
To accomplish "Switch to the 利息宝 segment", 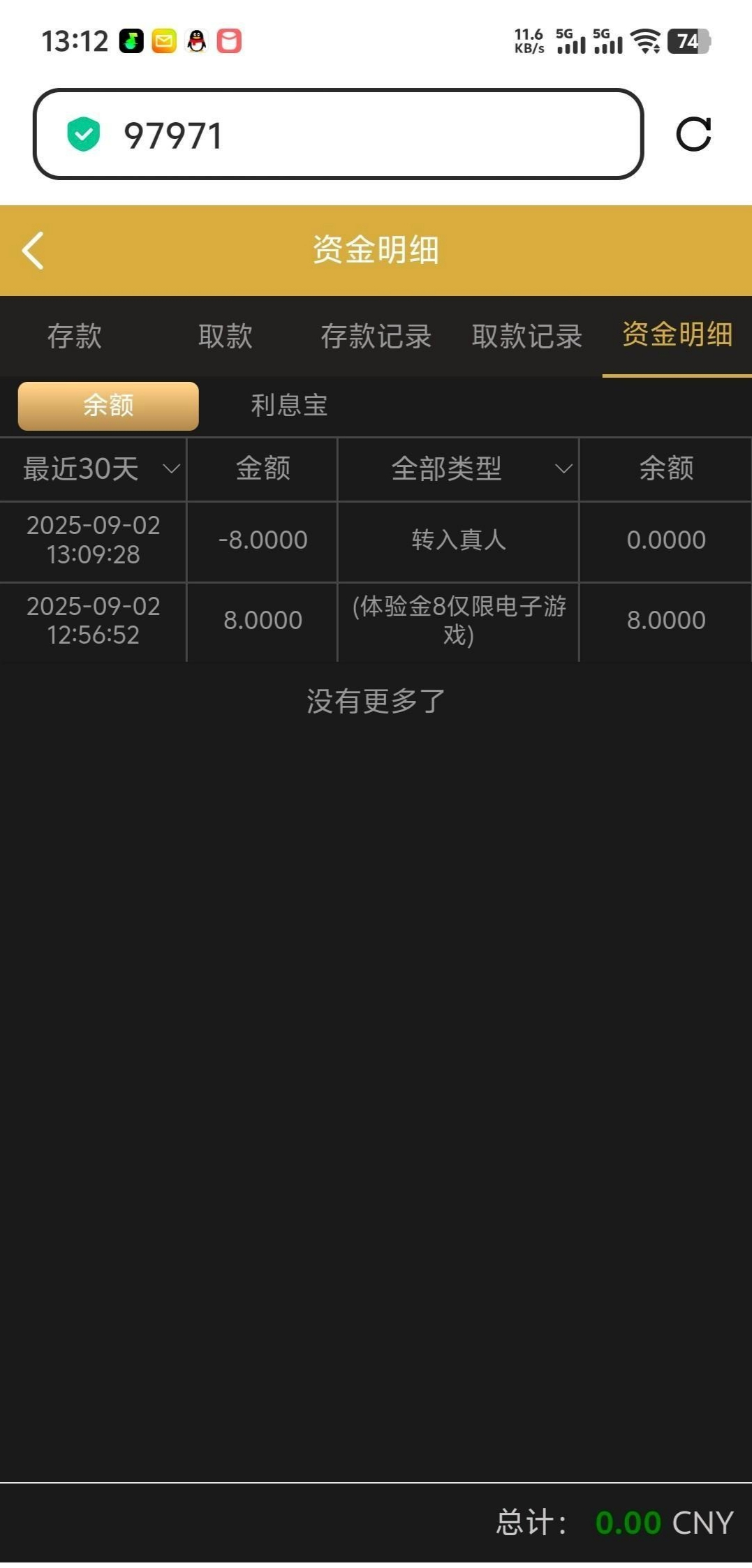I will coord(289,406).
